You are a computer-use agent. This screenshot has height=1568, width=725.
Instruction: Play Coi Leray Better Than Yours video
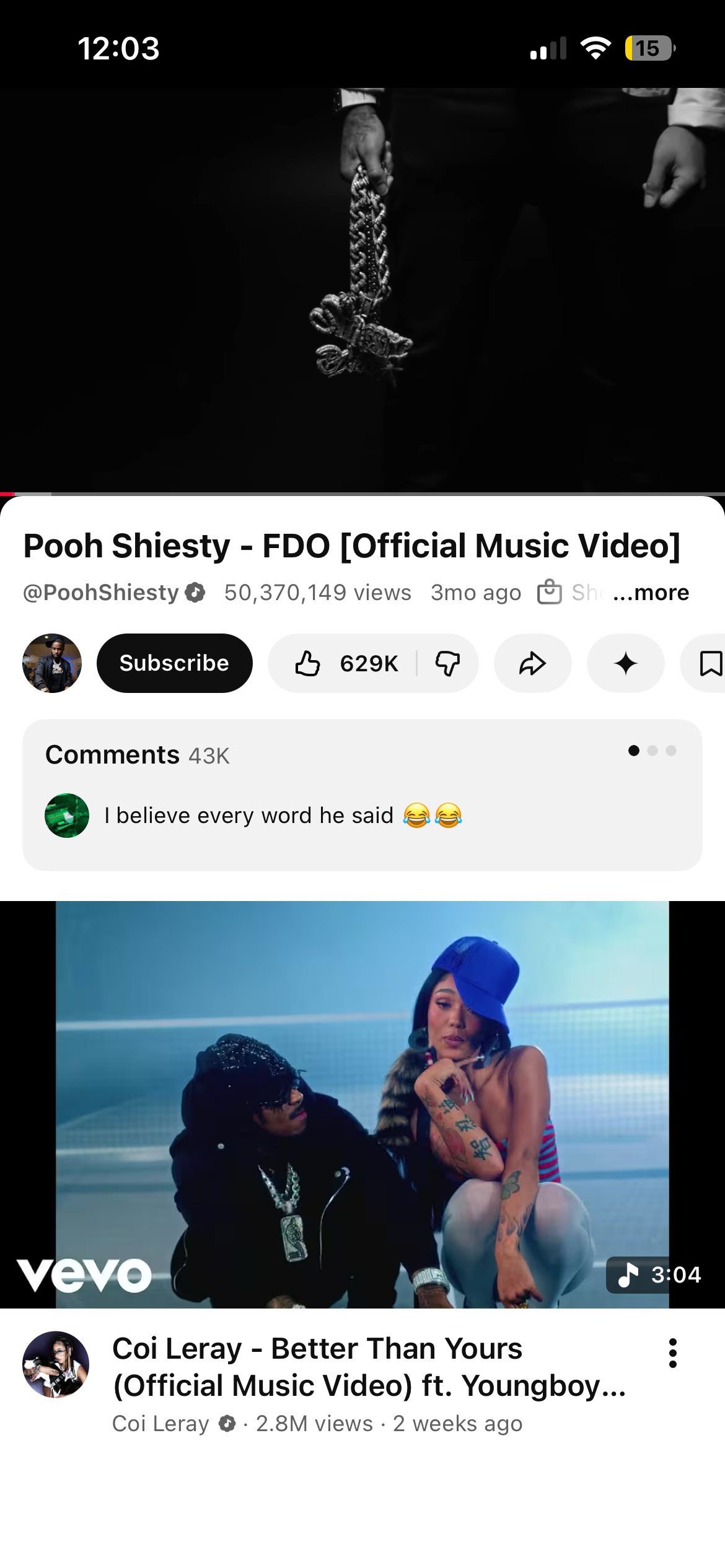(x=362, y=1104)
